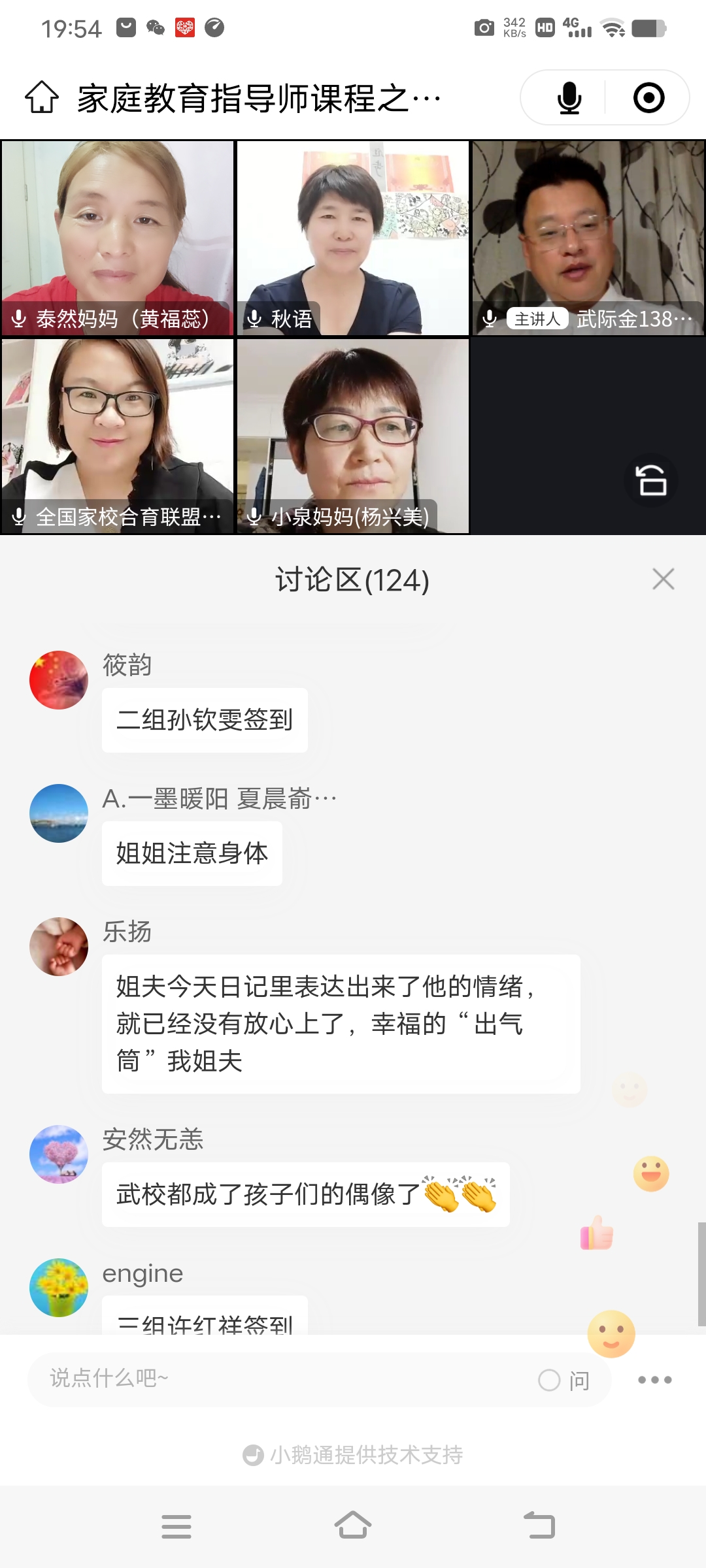Screen dimensions: 706x1568
Task: Activate the microphone icon in the top capsule
Action: (568, 98)
